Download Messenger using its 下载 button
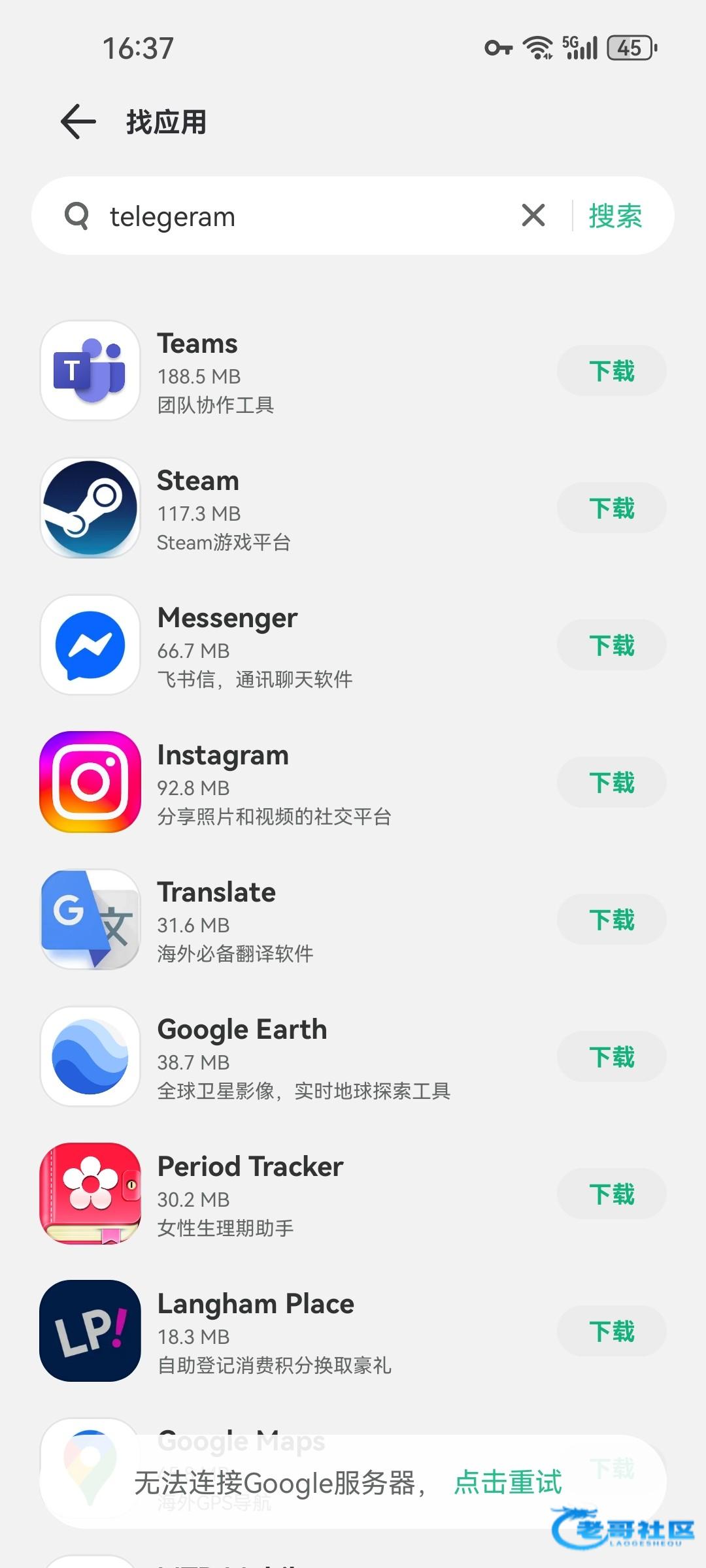This screenshot has height=1568, width=706. pos(612,645)
